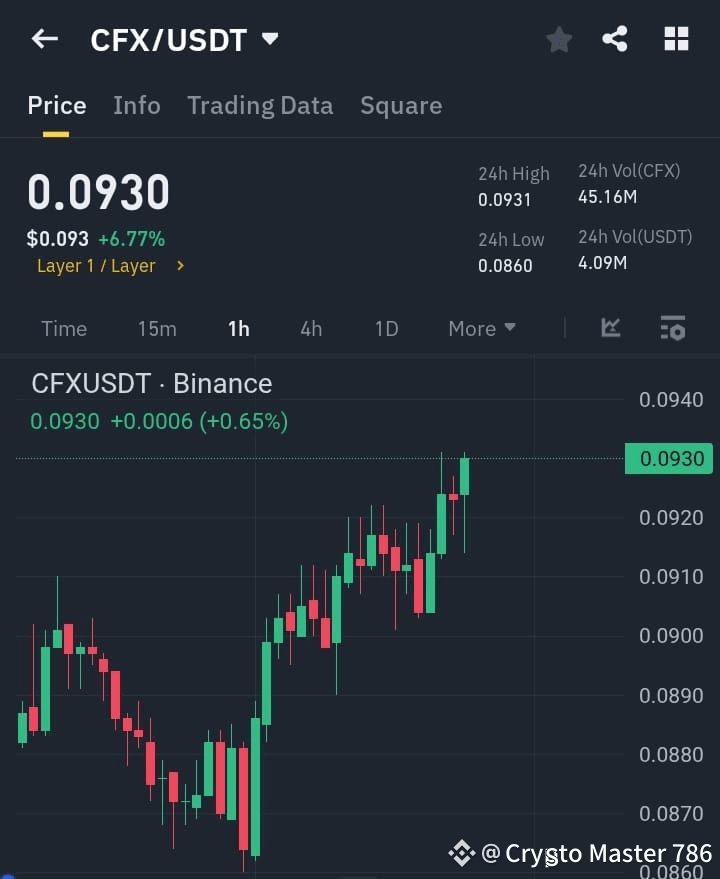This screenshot has width=720, height=879.
Task: Open the Info section
Action: 136,105
